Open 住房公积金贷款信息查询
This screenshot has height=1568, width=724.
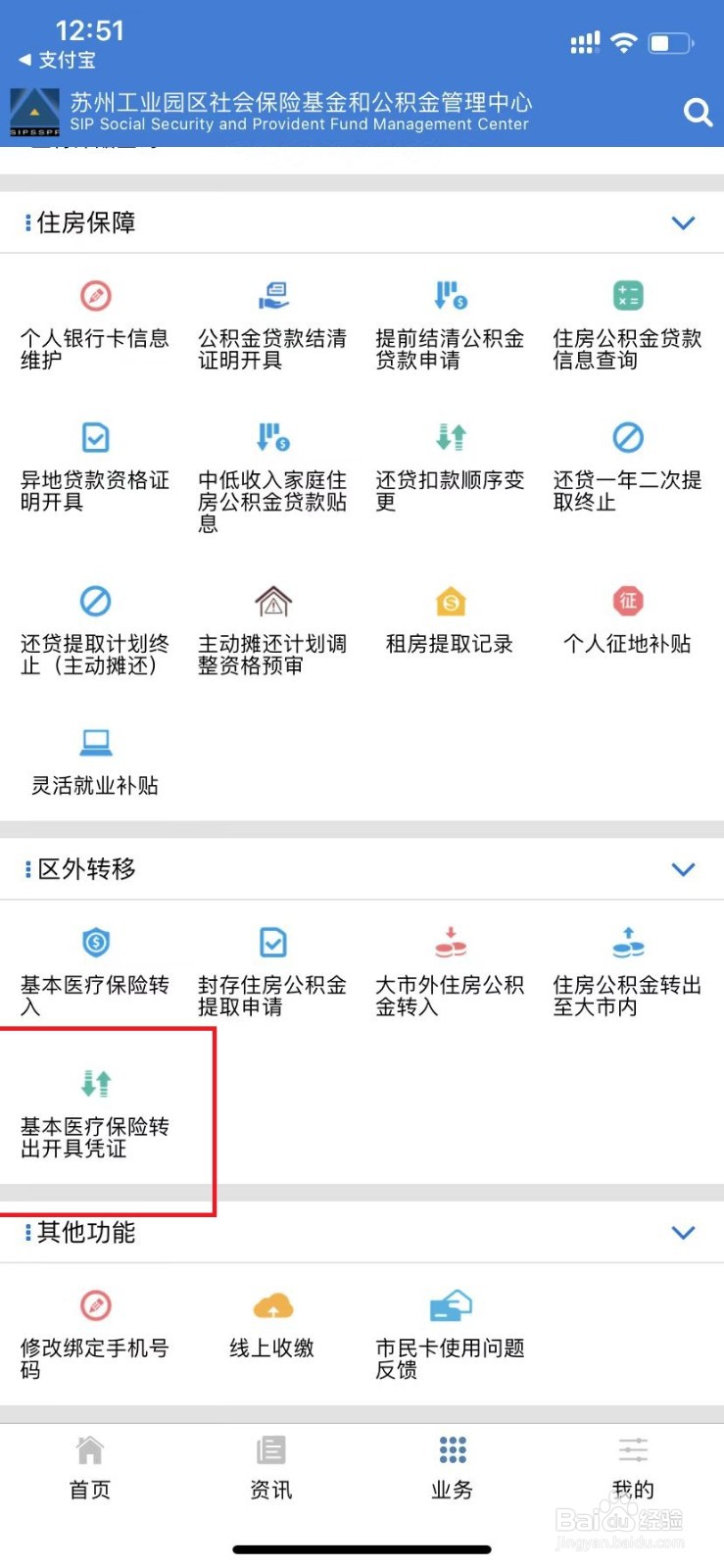click(x=628, y=296)
